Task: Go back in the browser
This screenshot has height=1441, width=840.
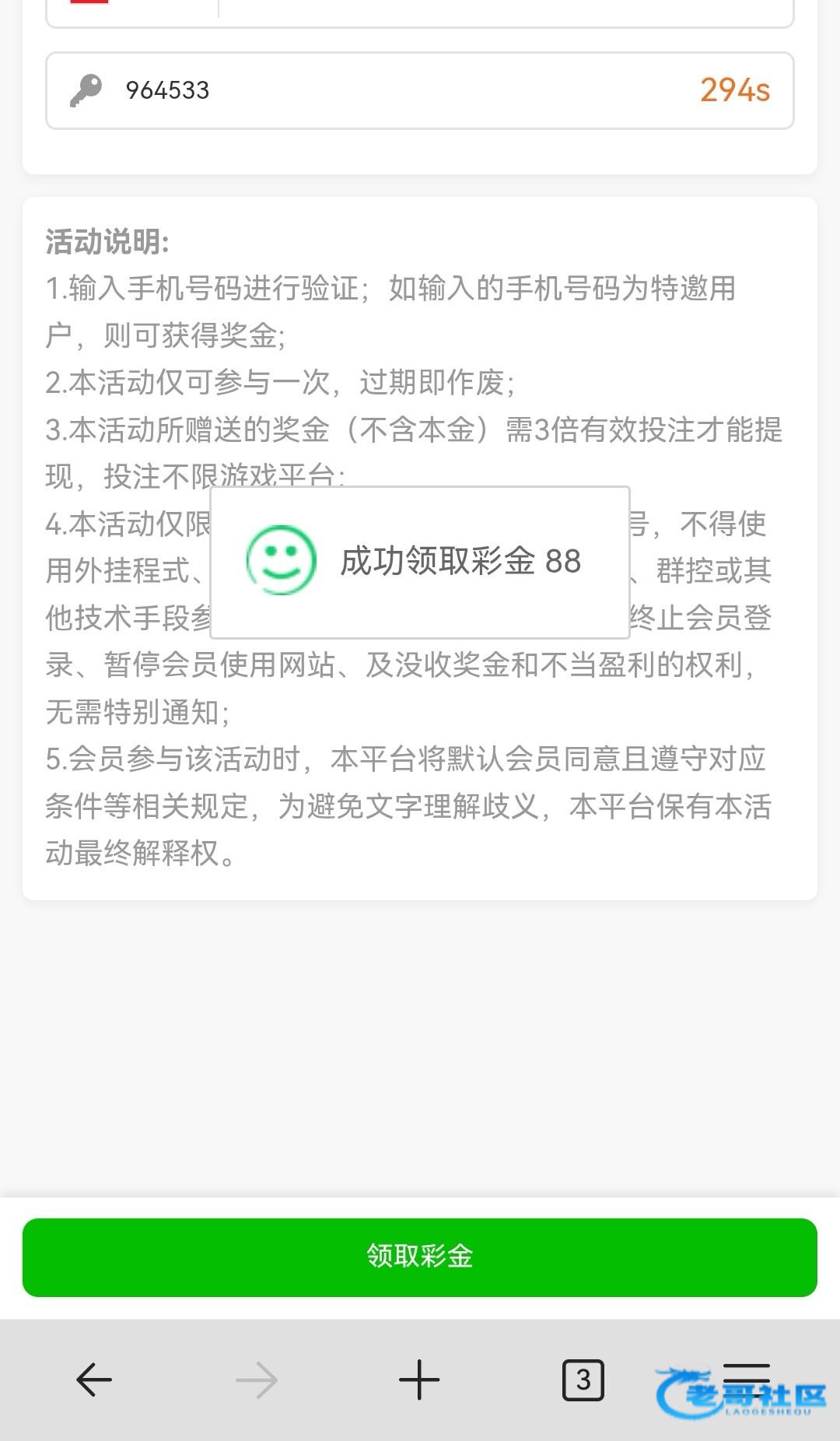Action: tap(94, 1380)
